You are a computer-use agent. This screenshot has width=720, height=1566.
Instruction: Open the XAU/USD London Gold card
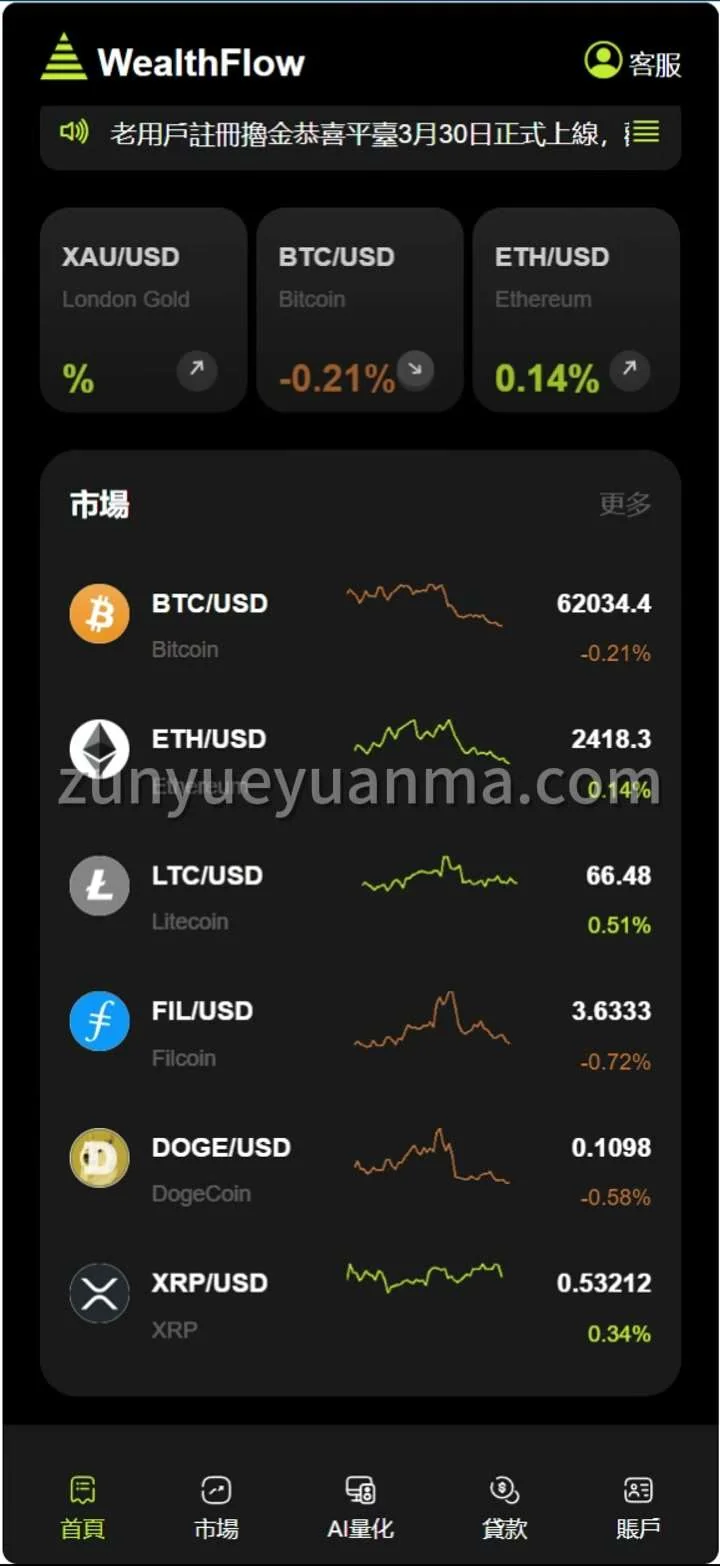click(x=143, y=310)
